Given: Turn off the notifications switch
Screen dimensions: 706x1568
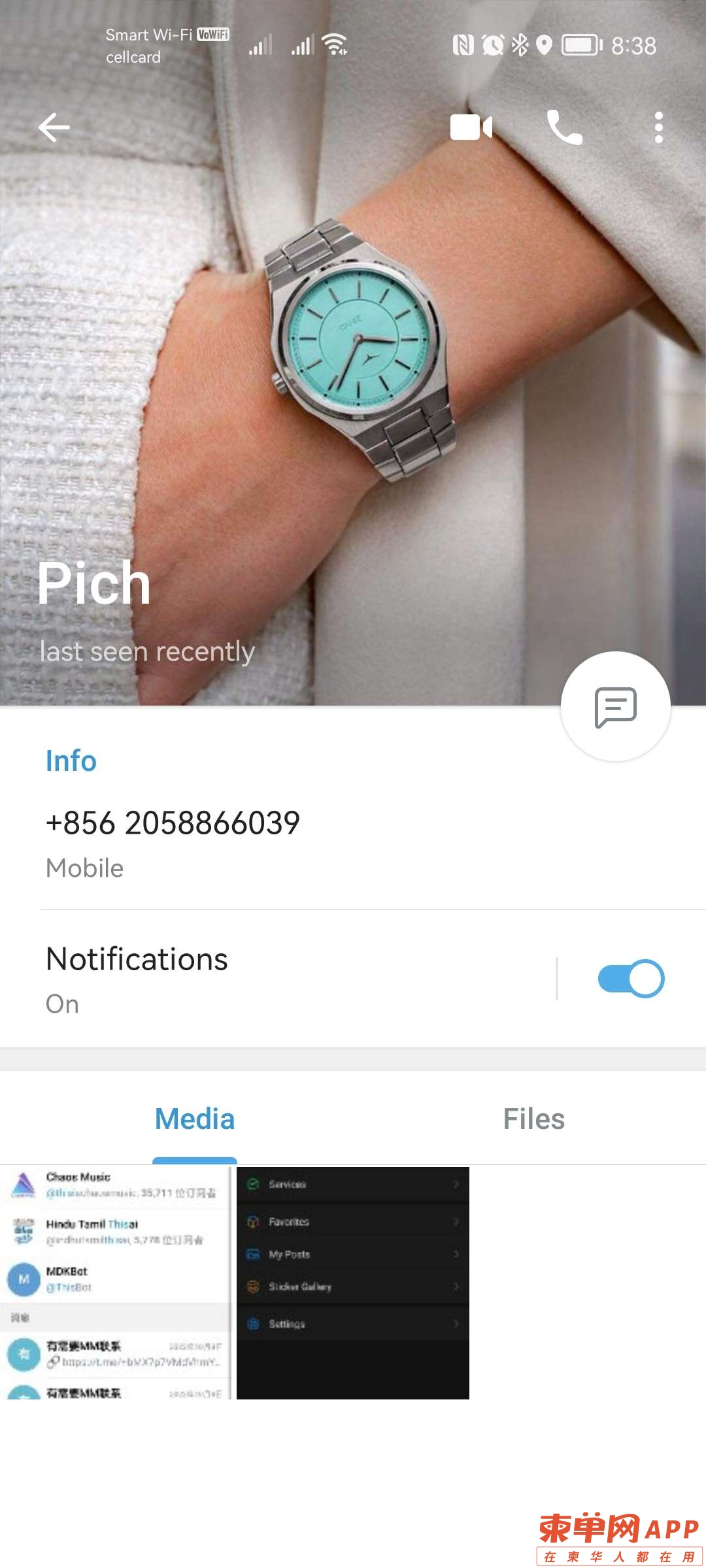Looking at the screenshot, I should [631, 979].
